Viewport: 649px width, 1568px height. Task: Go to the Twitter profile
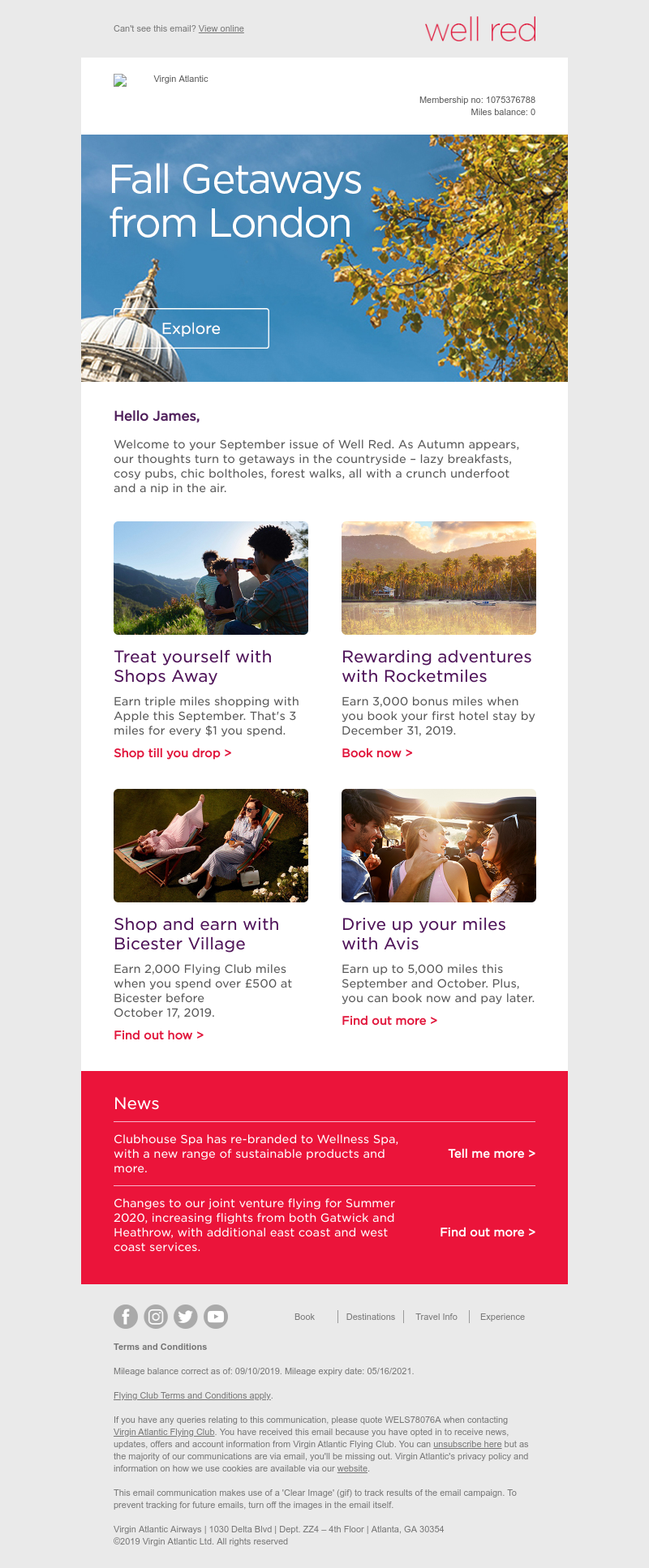tap(186, 1317)
